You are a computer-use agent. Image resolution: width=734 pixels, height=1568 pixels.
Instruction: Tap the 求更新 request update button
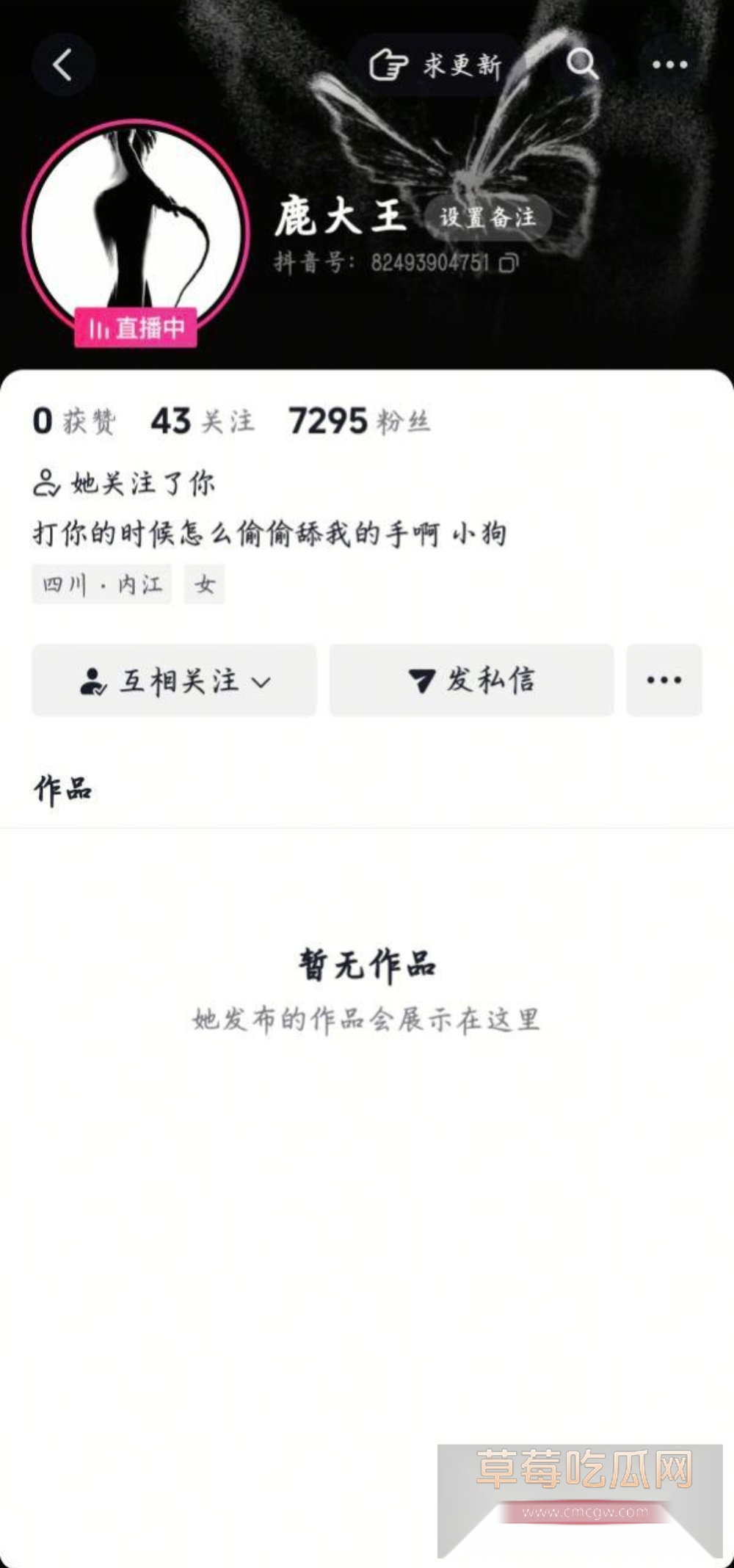pyautogui.click(x=436, y=65)
